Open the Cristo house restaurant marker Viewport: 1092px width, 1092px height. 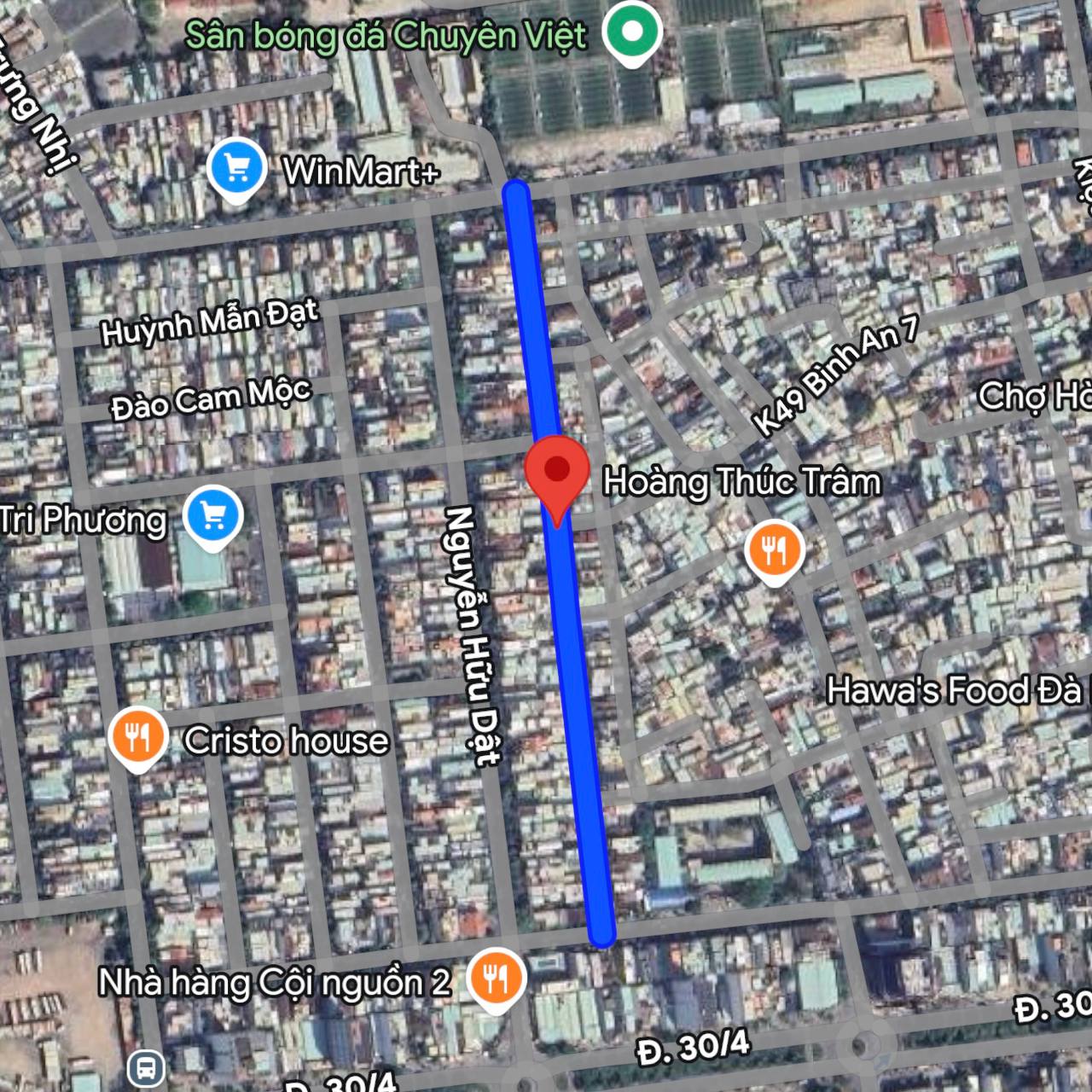[137, 737]
